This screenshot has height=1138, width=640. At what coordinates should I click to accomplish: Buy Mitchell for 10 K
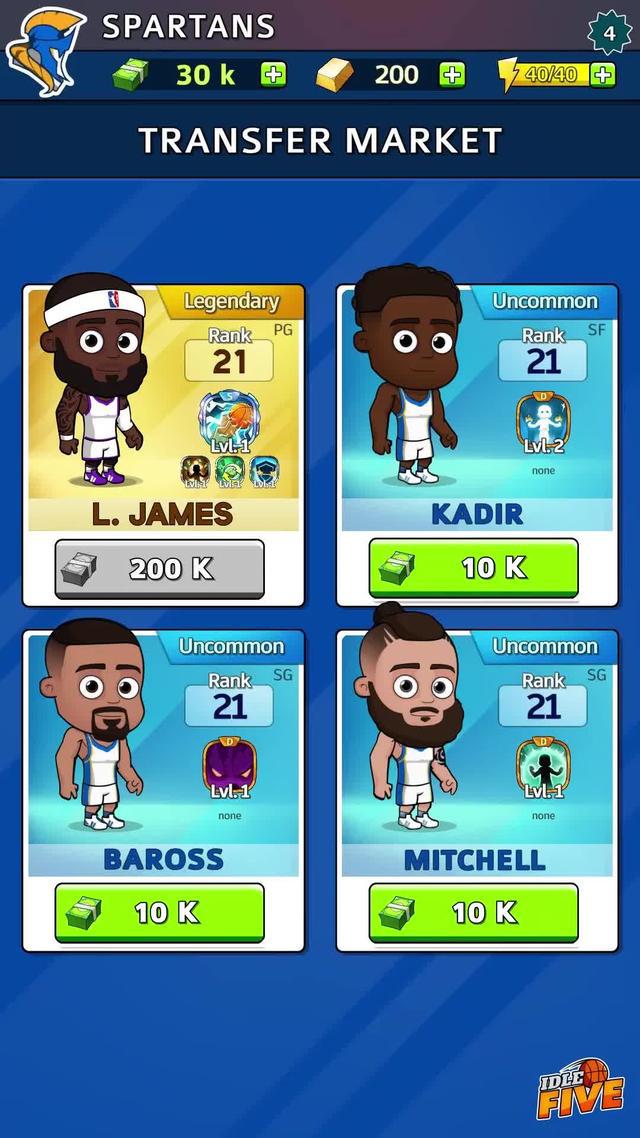pyautogui.click(x=473, y=912)
